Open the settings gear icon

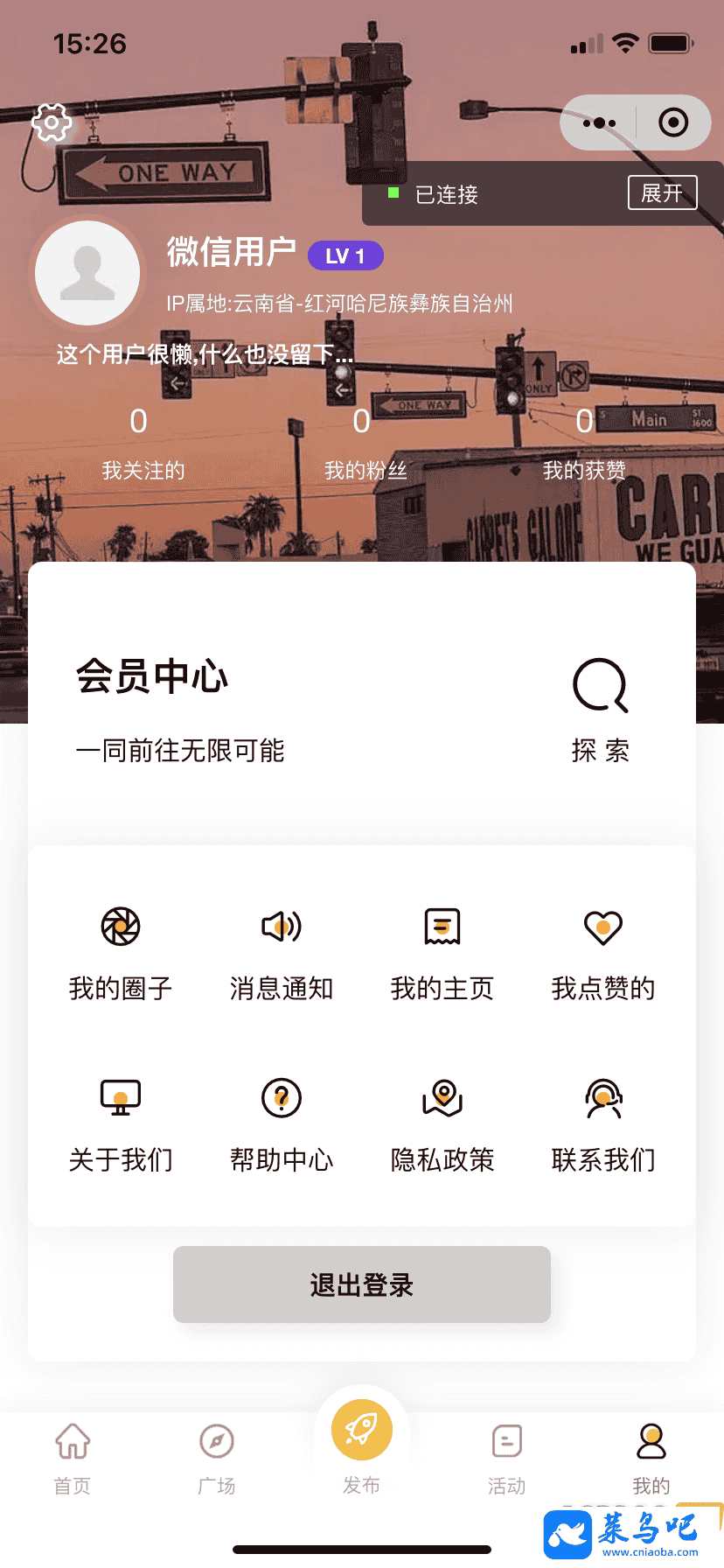[52, 122]
